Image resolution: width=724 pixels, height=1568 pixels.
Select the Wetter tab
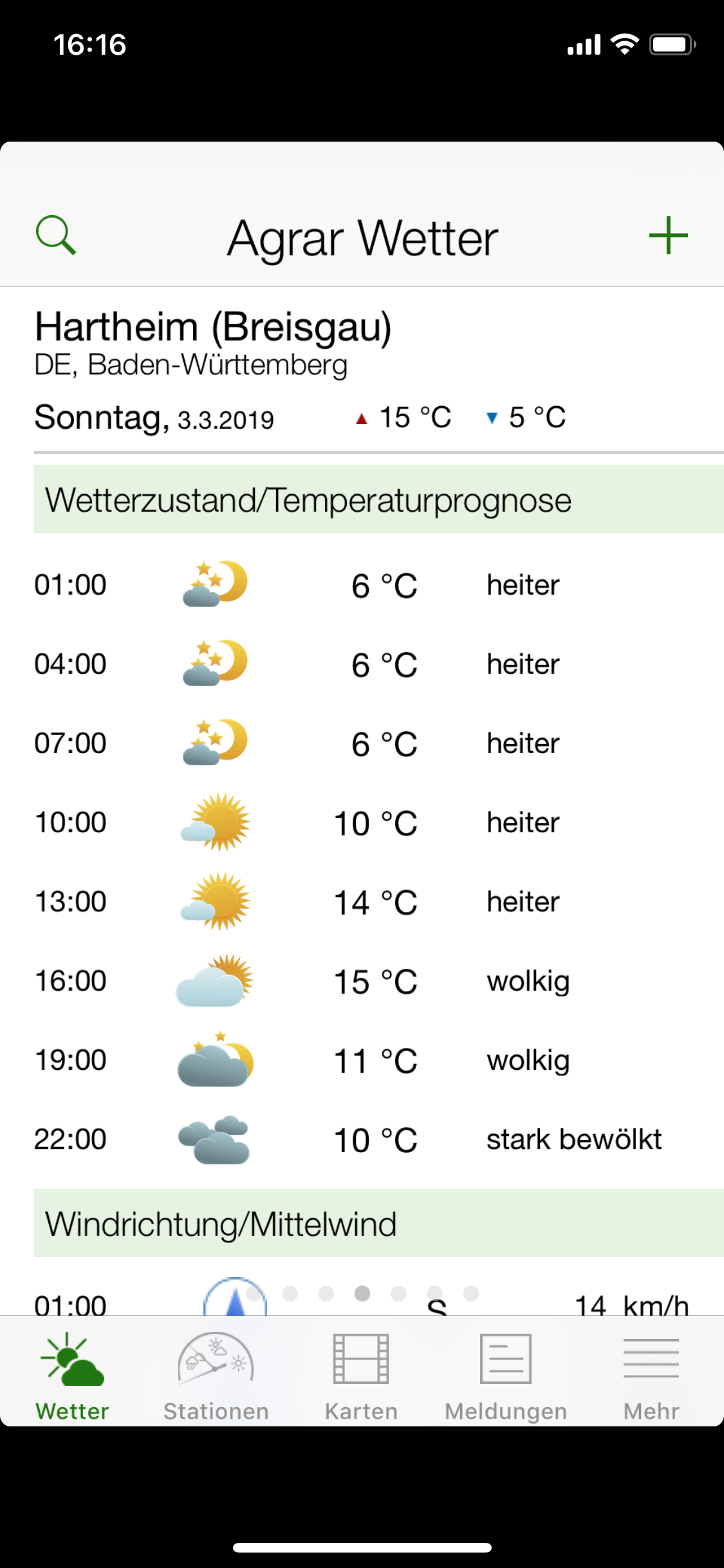tap(72, 1376)
